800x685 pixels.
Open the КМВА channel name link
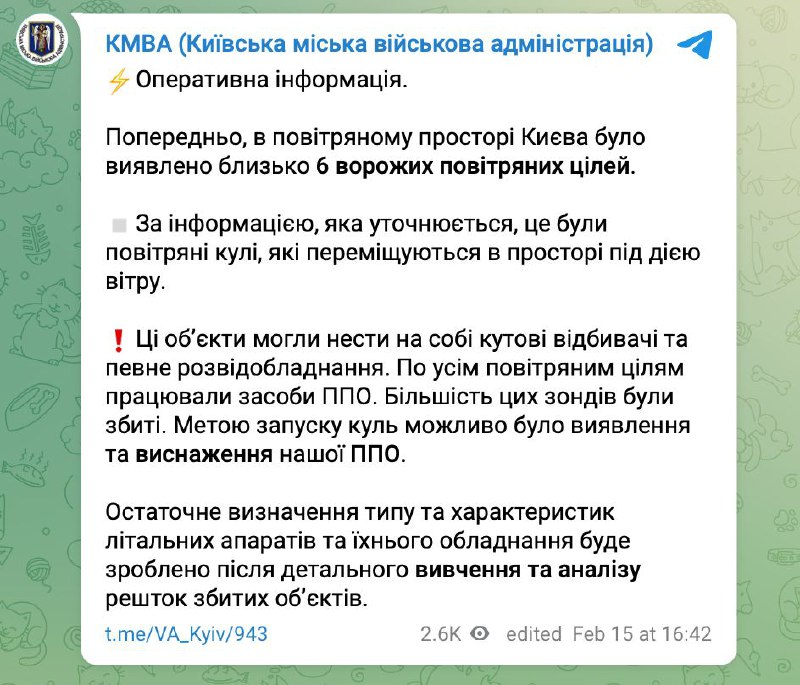tap(379, 44)
